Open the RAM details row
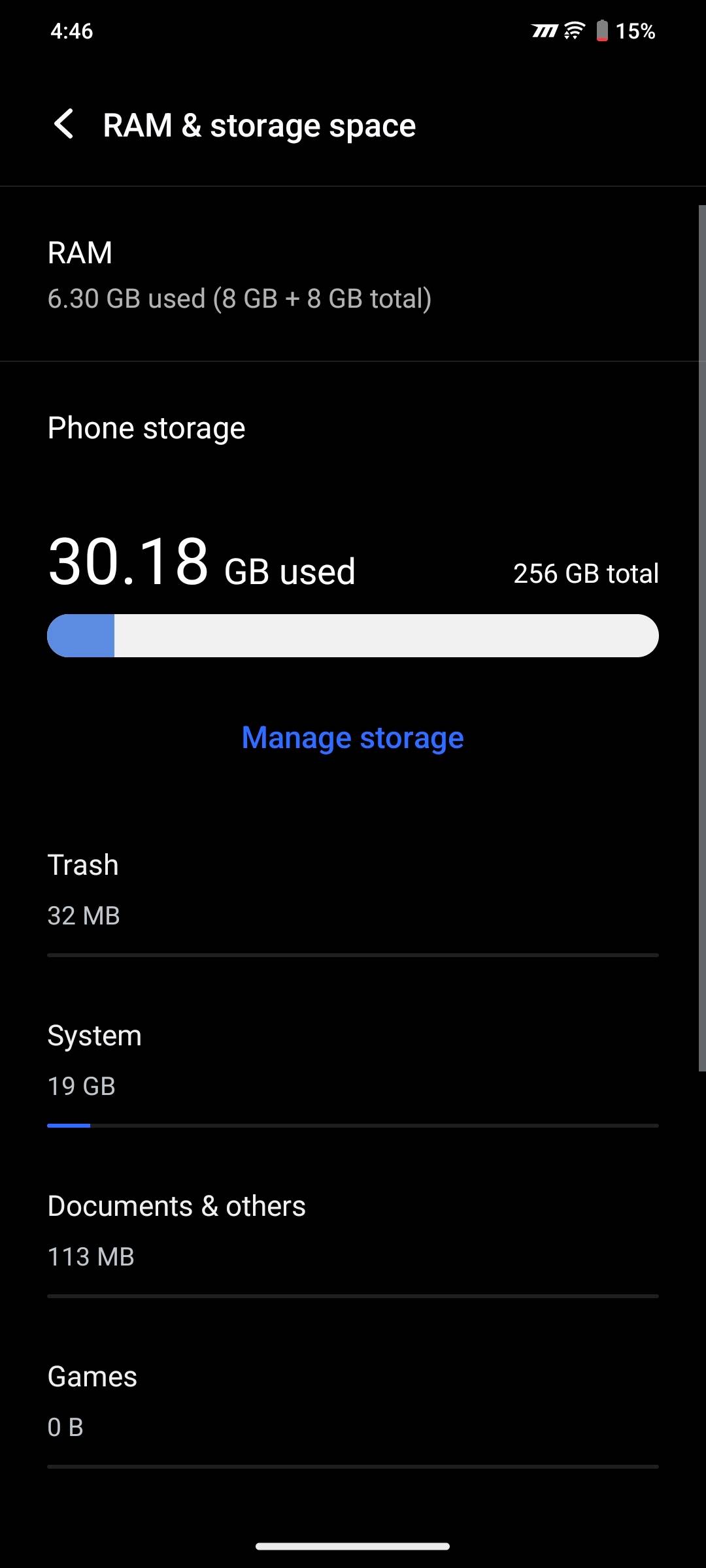 [x=353, y=274]
